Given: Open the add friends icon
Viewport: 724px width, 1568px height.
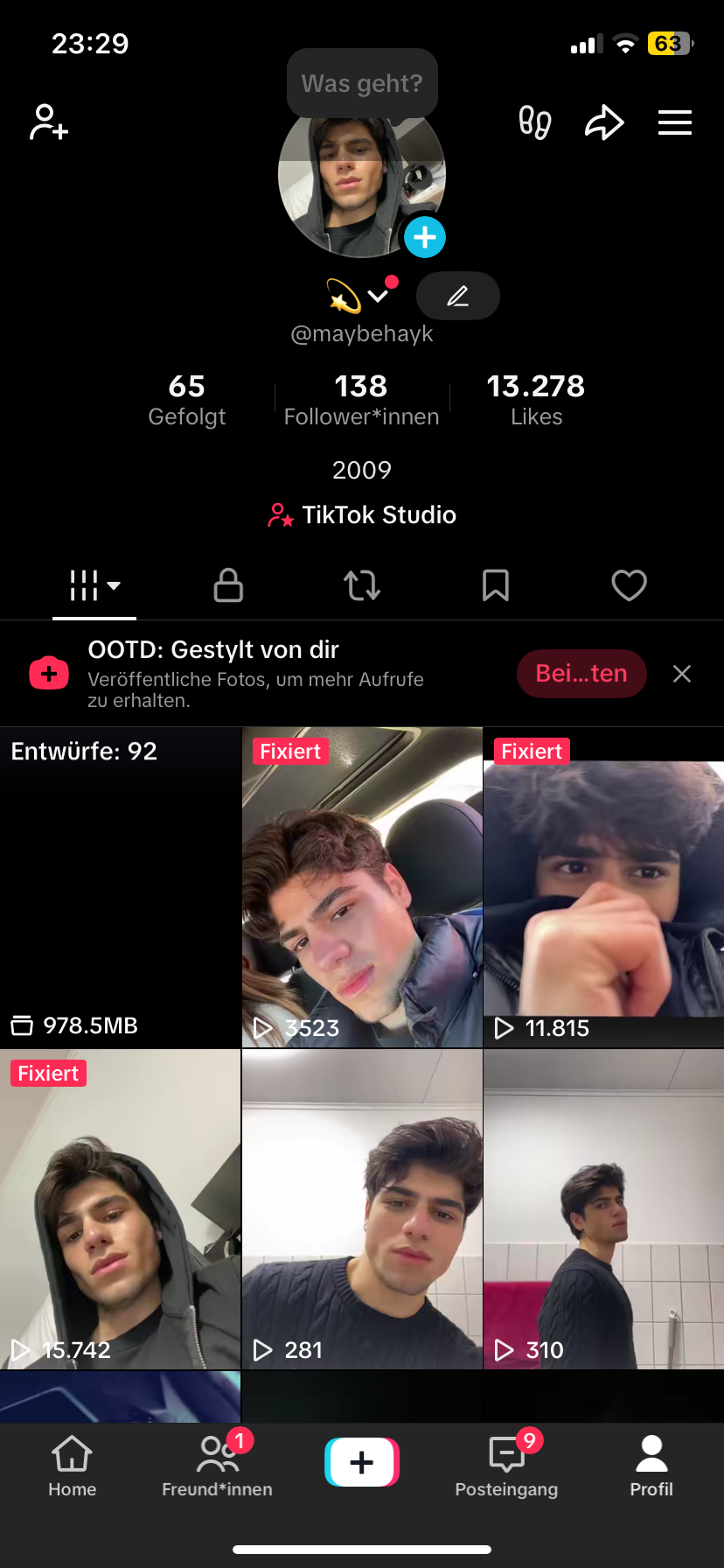Looking at the screenshot, I should (x=49, y=122).
